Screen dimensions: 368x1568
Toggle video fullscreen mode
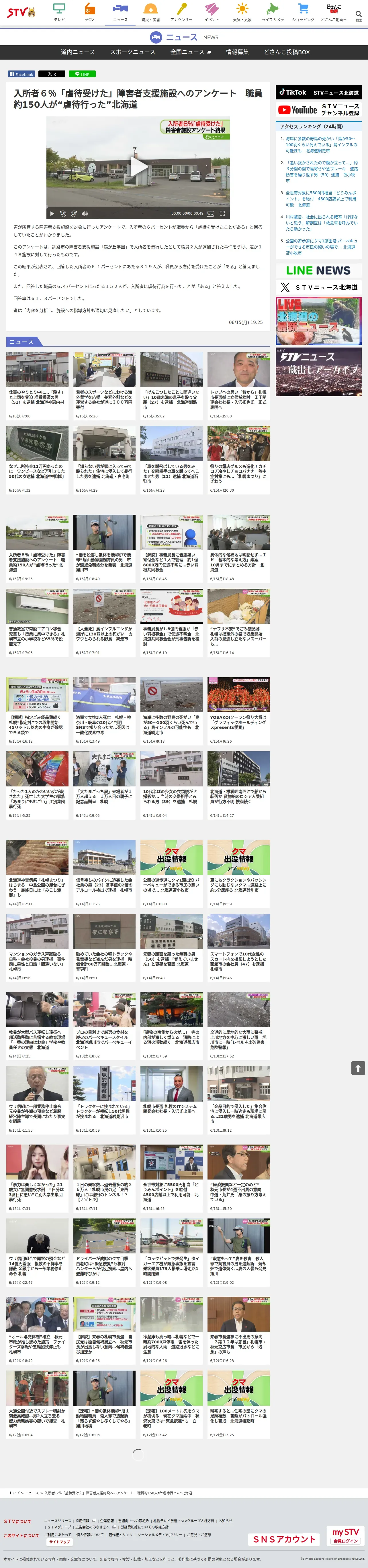tap(222, 214)
